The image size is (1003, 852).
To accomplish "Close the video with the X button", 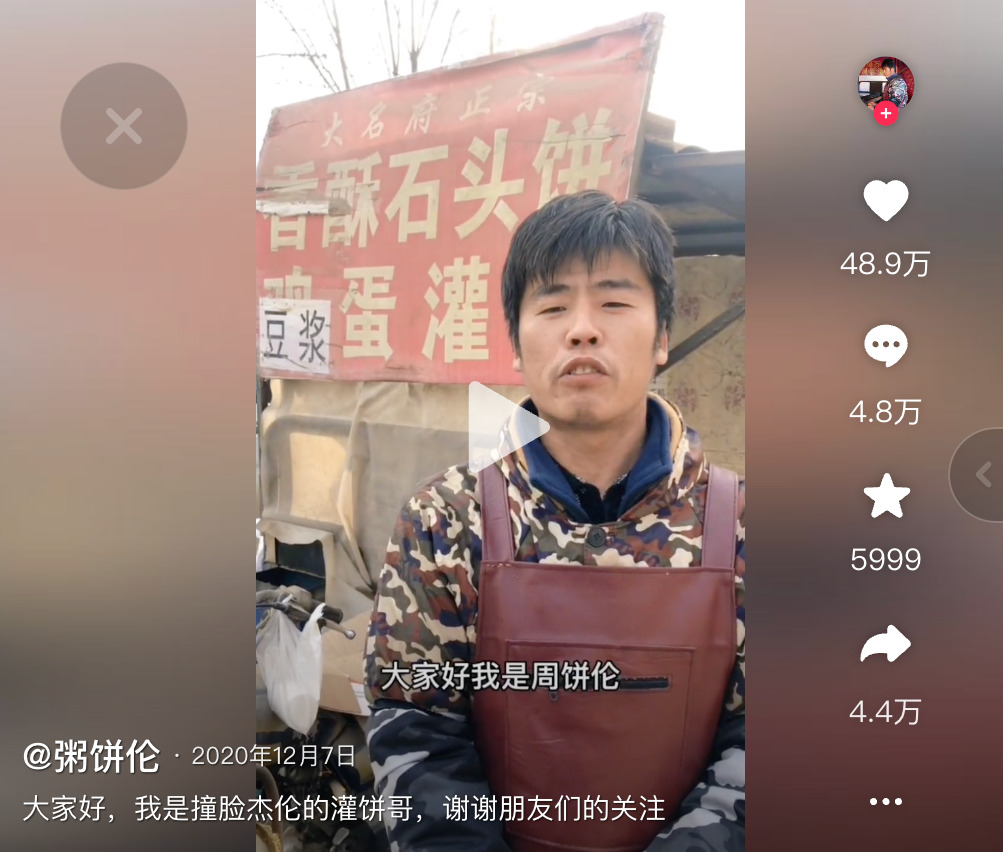I will 124,126.
